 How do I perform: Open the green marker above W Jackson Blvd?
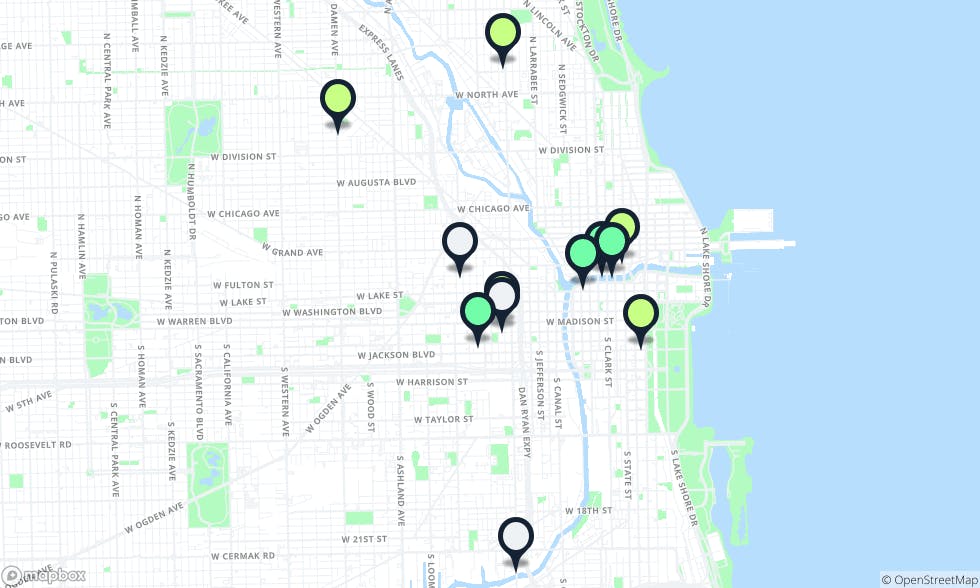tap(478, 312)
